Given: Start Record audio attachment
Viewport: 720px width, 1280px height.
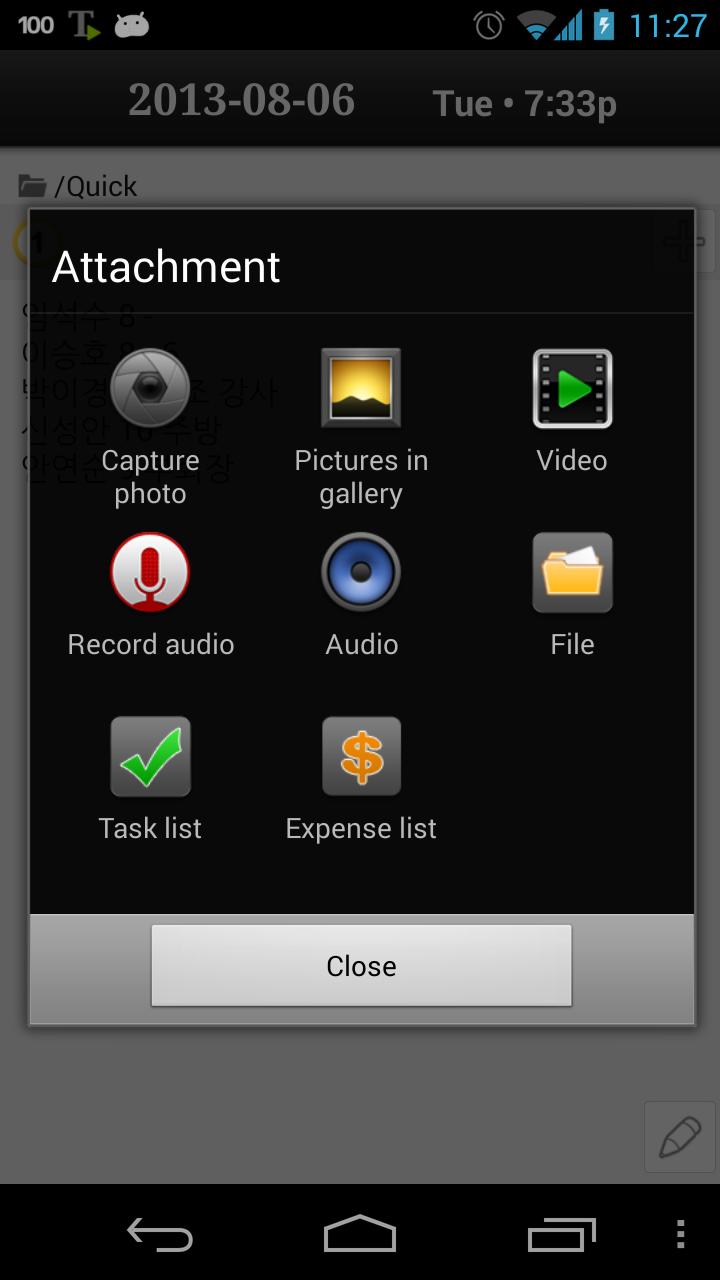Looking at the screenshot, I should coord(150,595).
